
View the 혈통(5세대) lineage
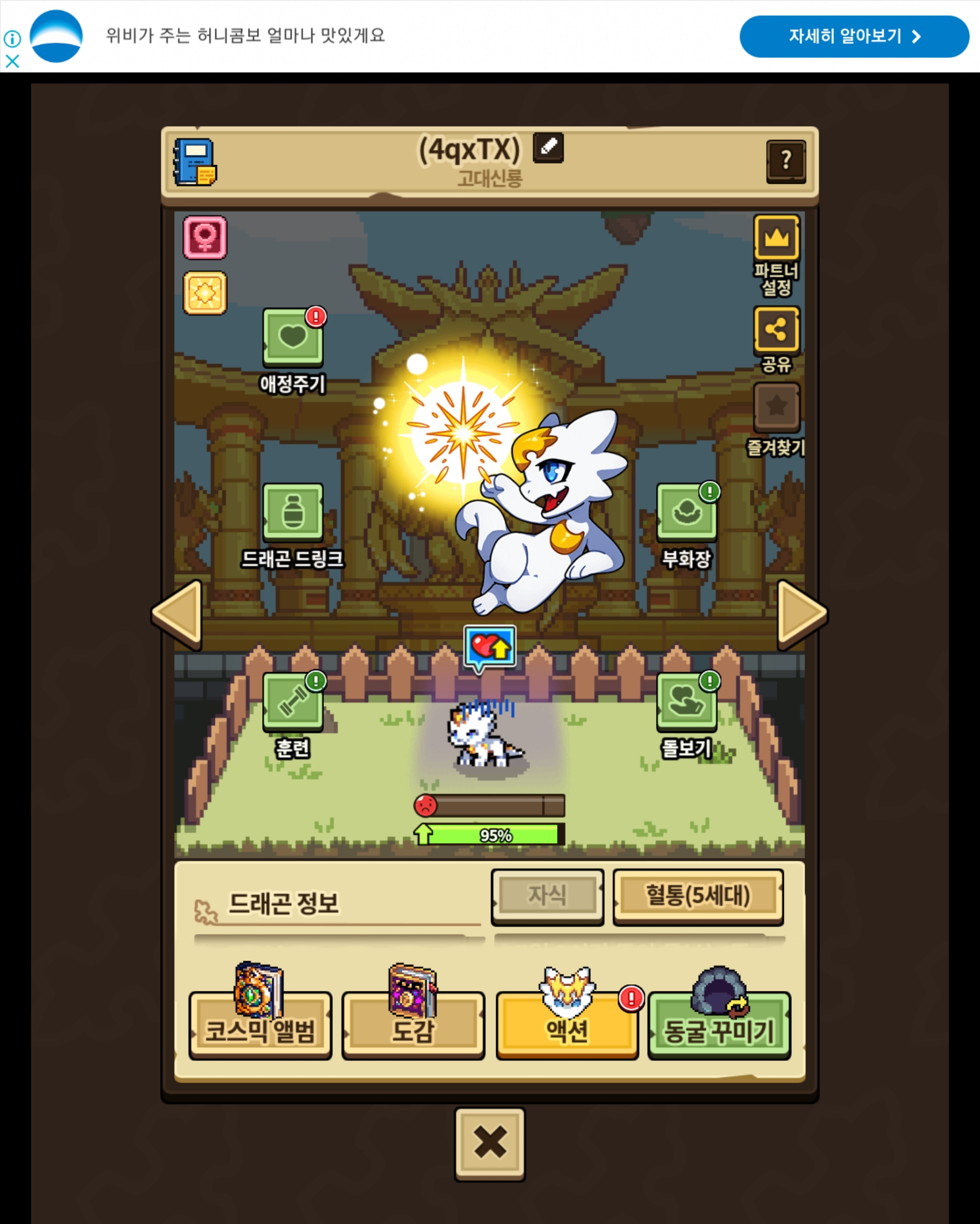[698, 896]
